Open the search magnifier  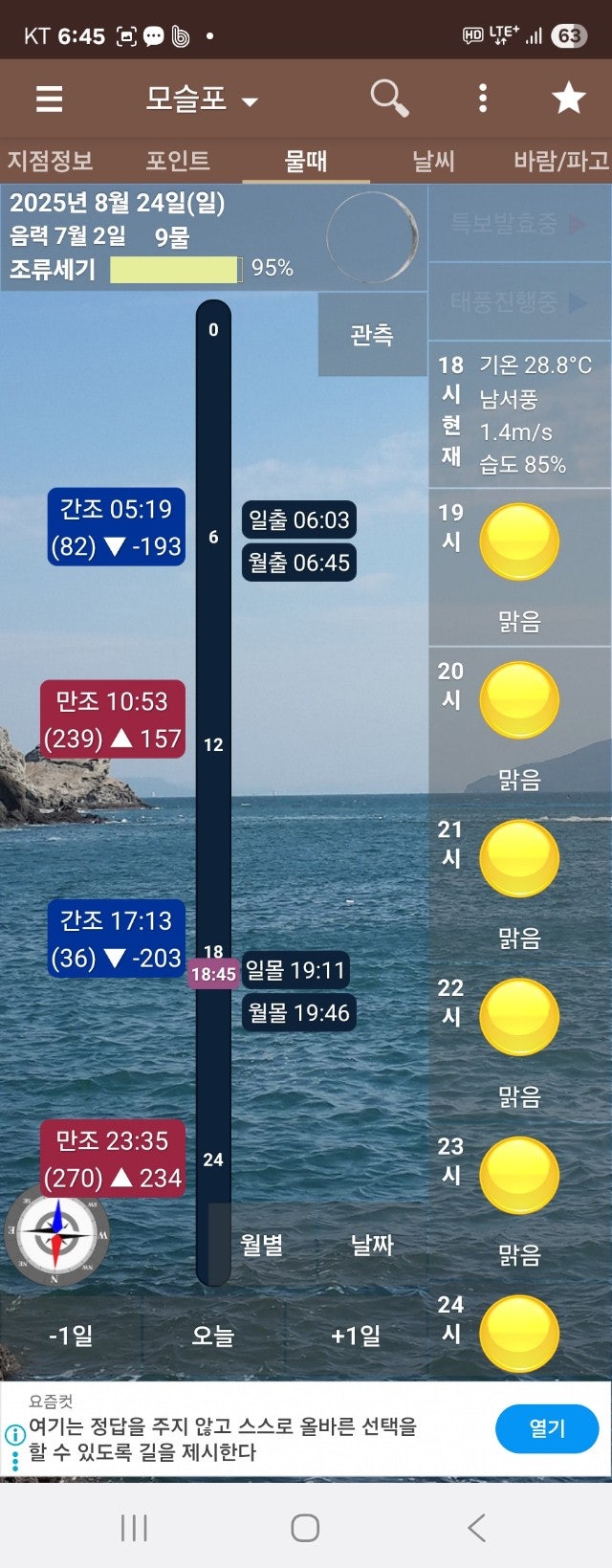389,98
